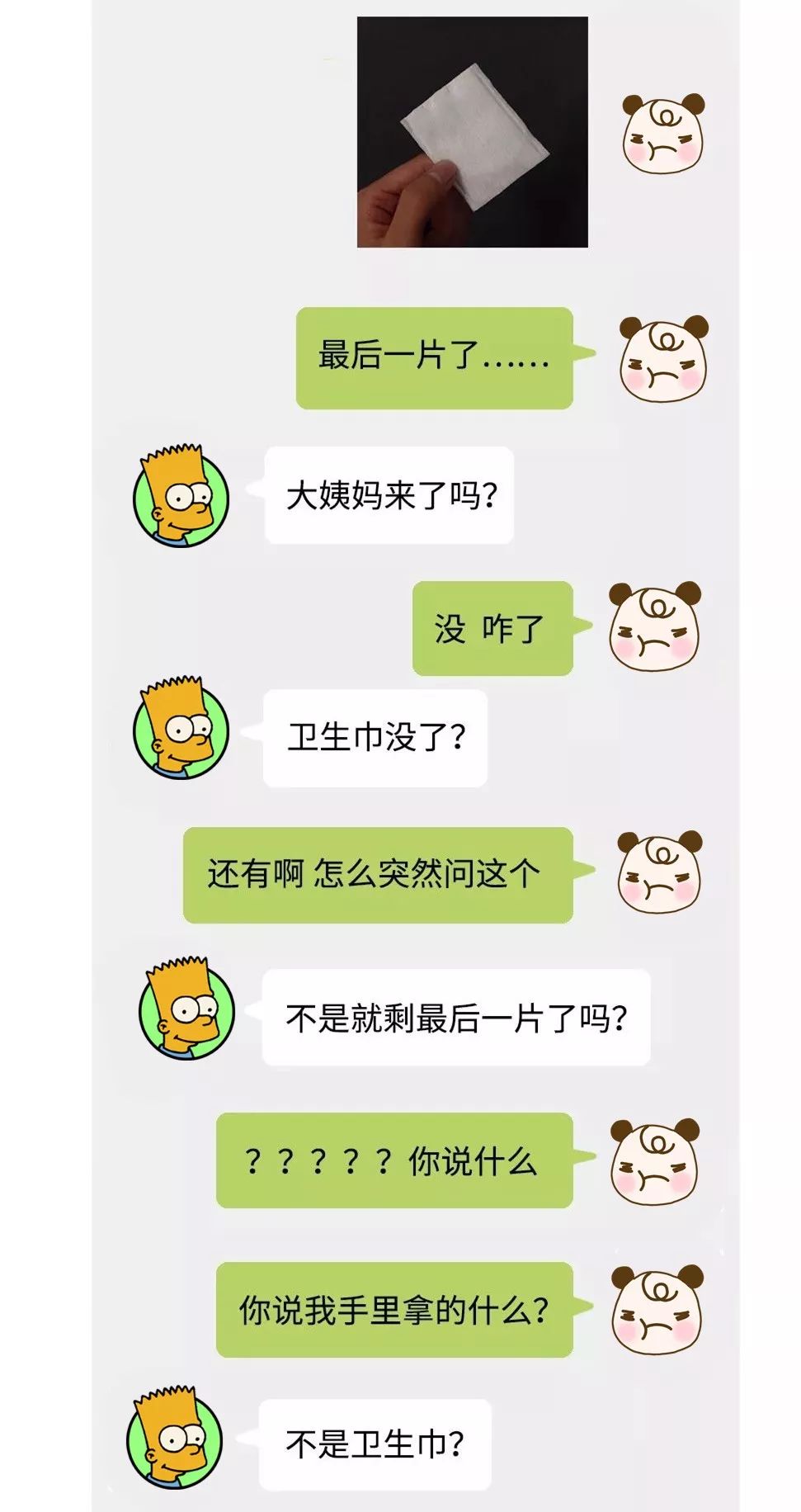This screenshot has width=801, height=1512.
Task: Click the bubble reading '卫生巾没了?'
Action: [375, 735]
